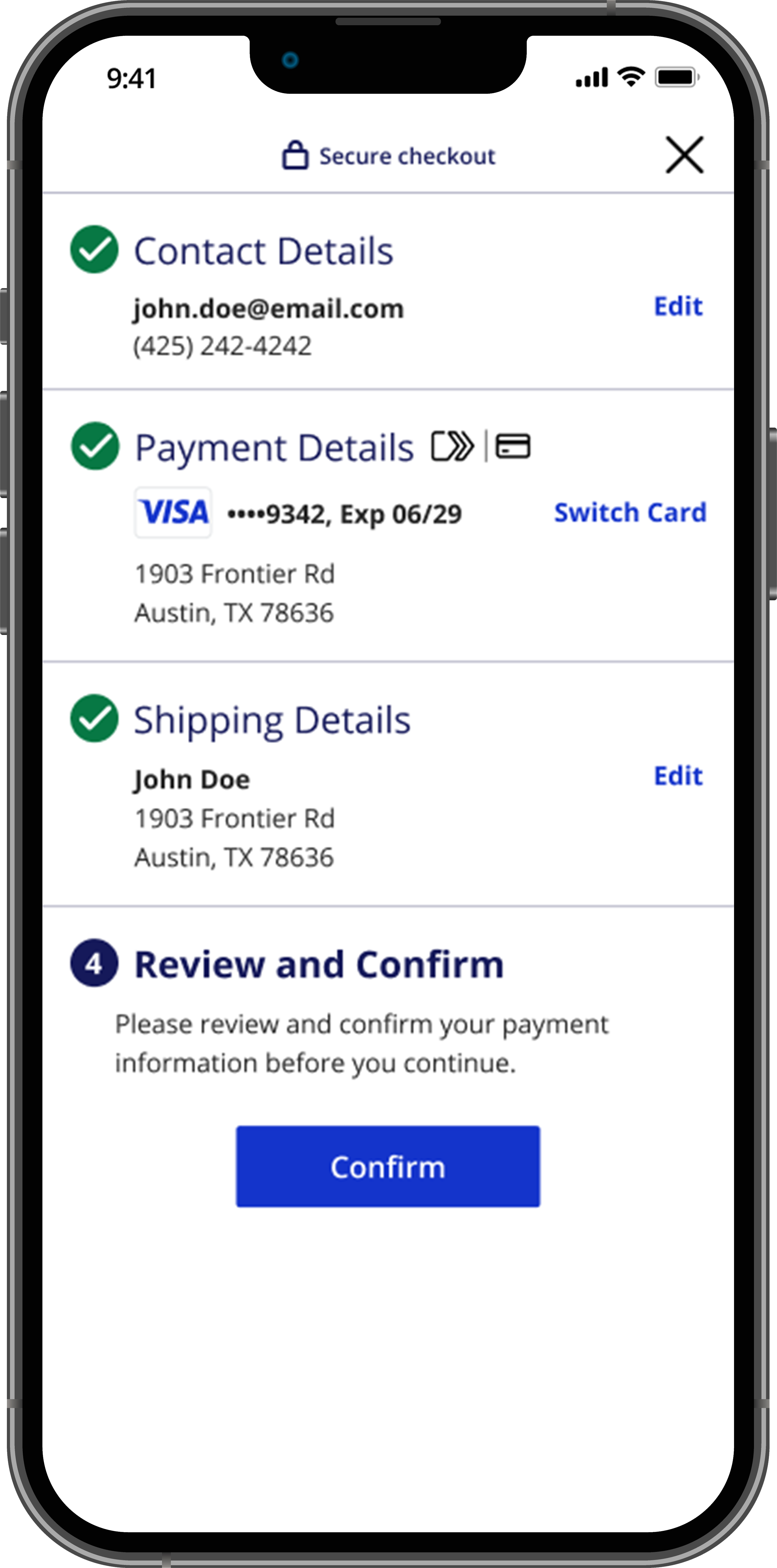777x1568 pixels.
Task: Confirm the payment information
Action: (388, 1166)
